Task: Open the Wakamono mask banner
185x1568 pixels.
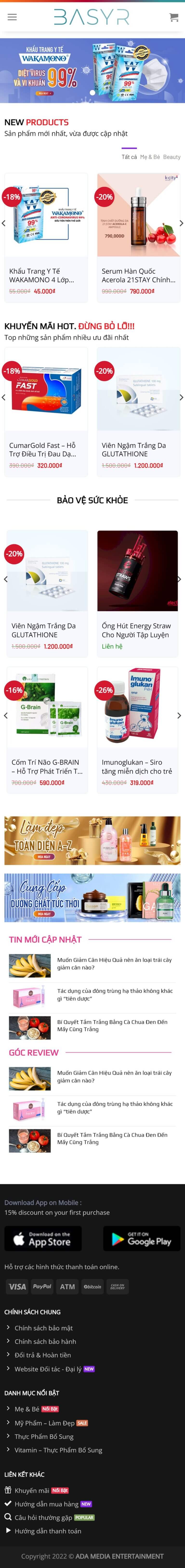Action: (x=92, y=70)
